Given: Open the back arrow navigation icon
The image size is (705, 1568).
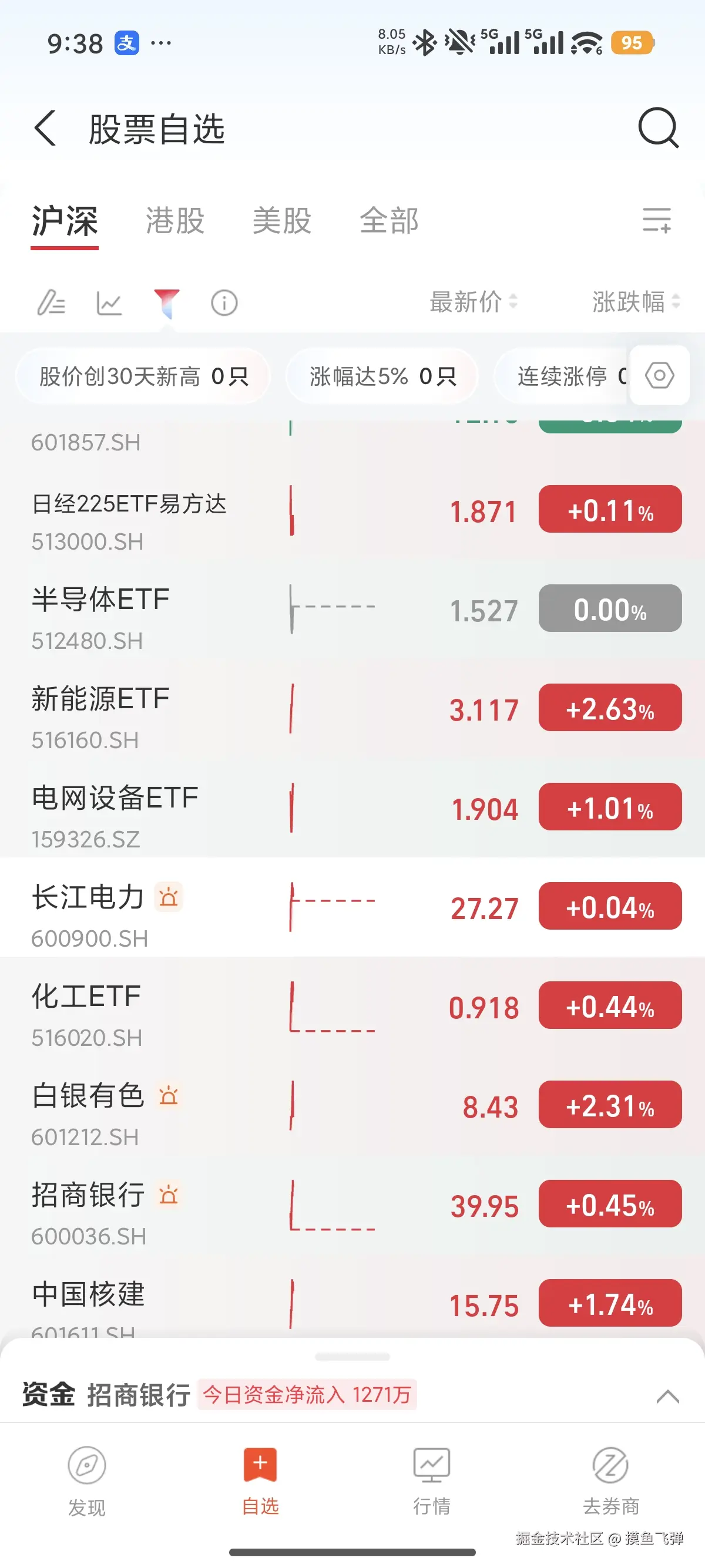Looking at the screenshot, I should pos(46,129).
